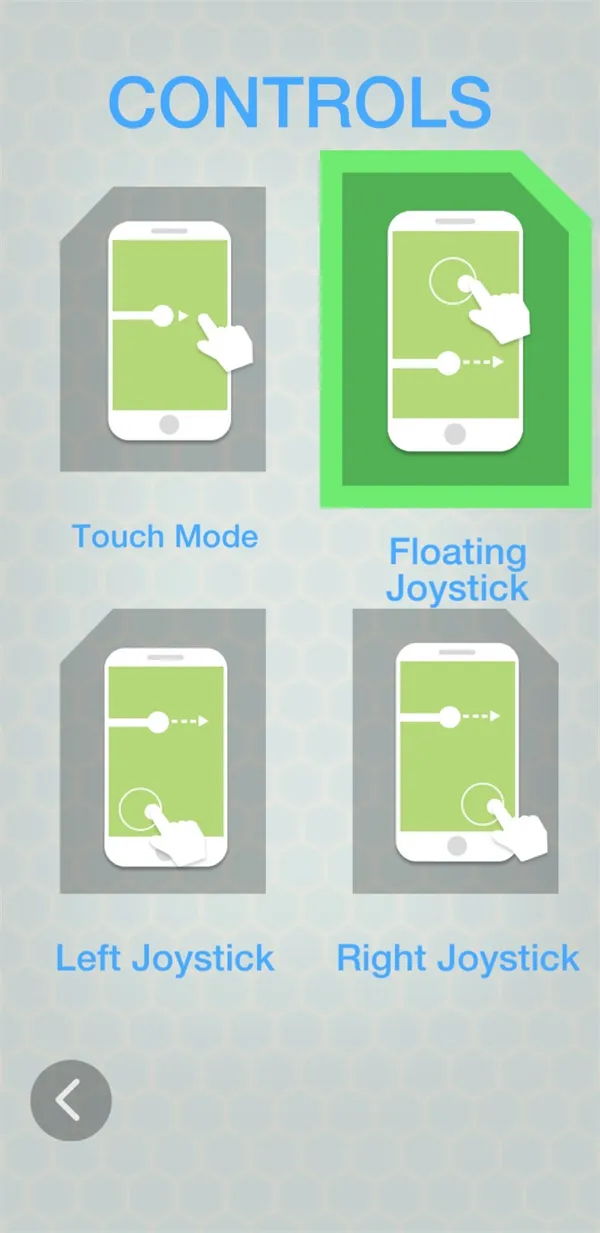Image resolution: width=600 pixels, height=1233 pixels.
Task: Select the Touch Mode control option
Action: pos(163,330)
